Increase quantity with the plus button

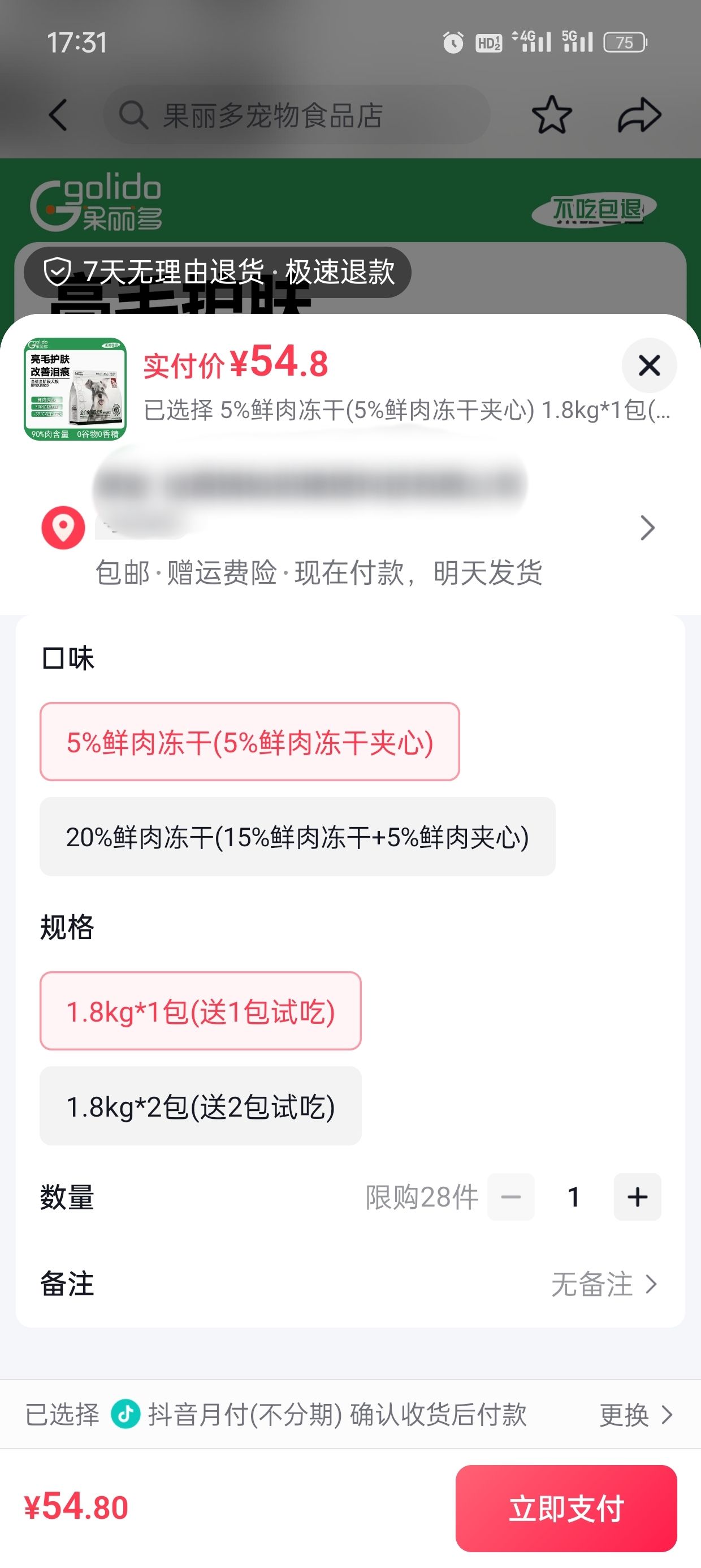637,1197
